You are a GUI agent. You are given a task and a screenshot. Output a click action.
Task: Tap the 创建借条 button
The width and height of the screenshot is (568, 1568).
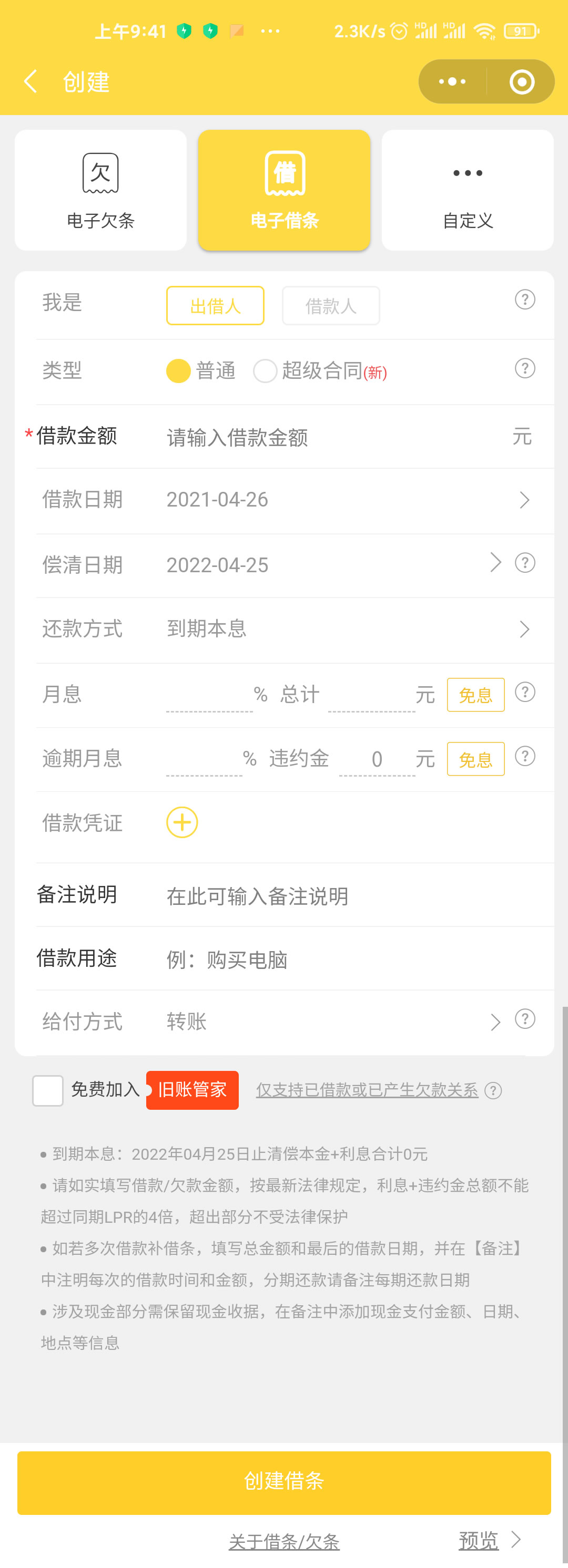[284, 1482]
